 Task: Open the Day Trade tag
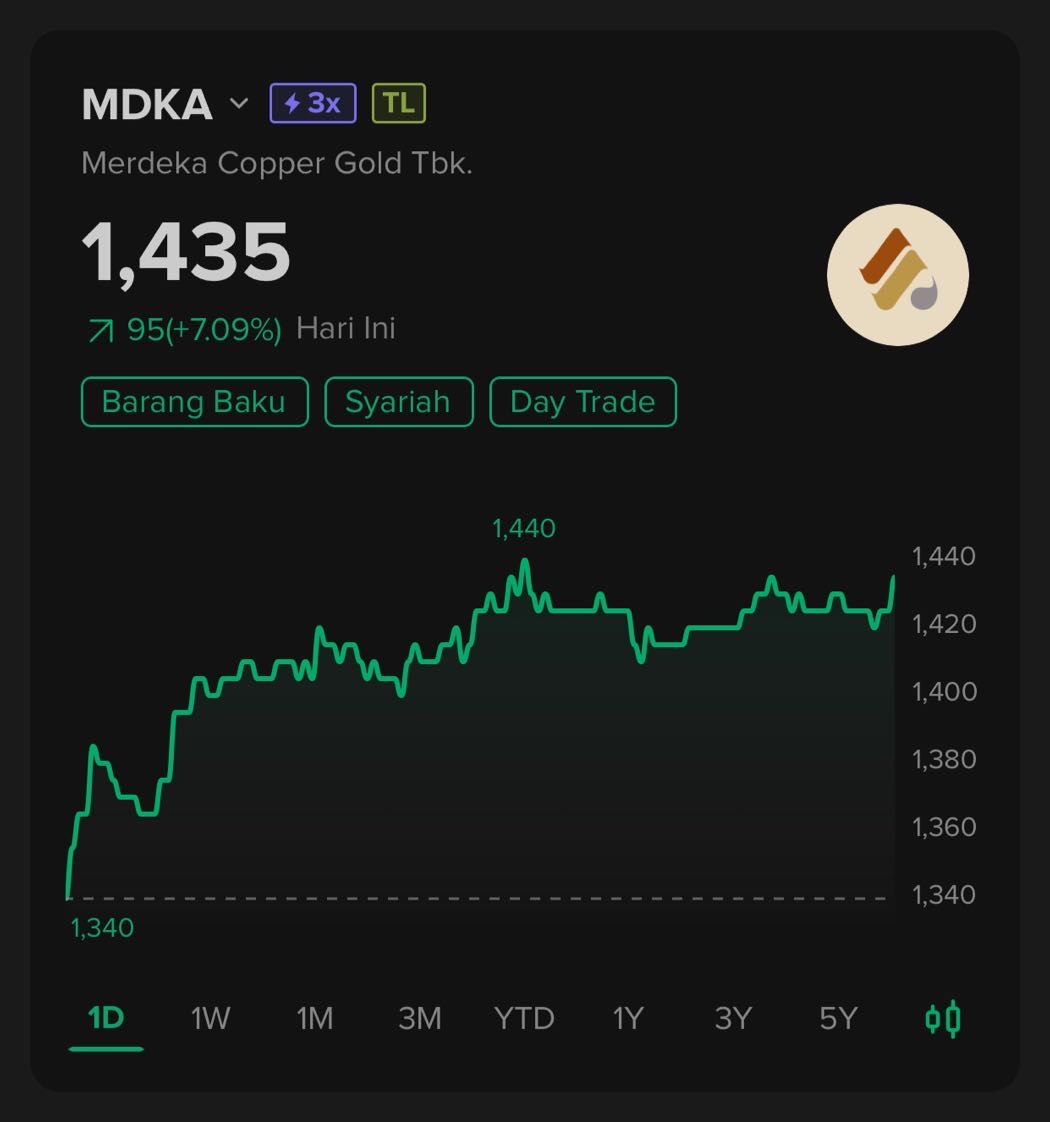[583, 402]
